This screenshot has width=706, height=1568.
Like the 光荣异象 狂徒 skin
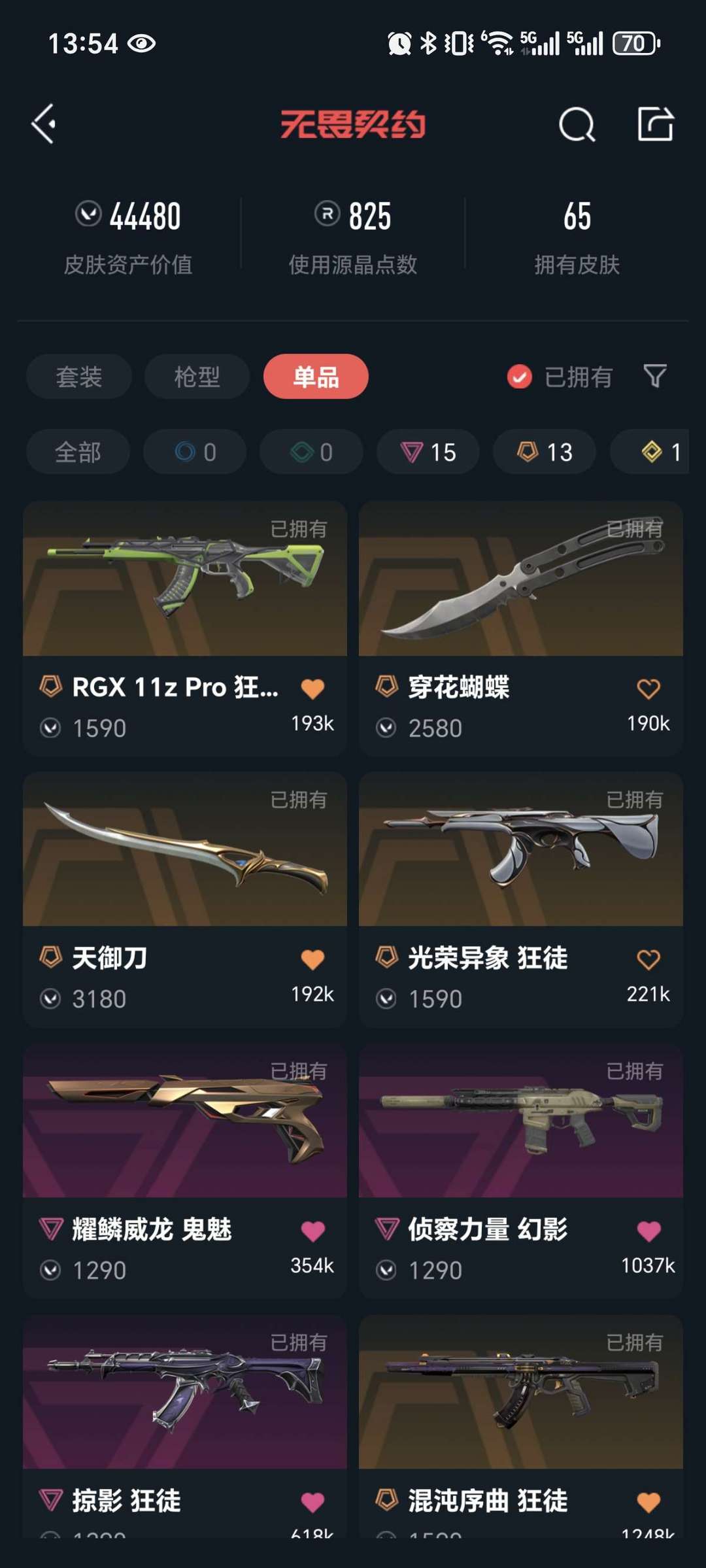point(648,959)
